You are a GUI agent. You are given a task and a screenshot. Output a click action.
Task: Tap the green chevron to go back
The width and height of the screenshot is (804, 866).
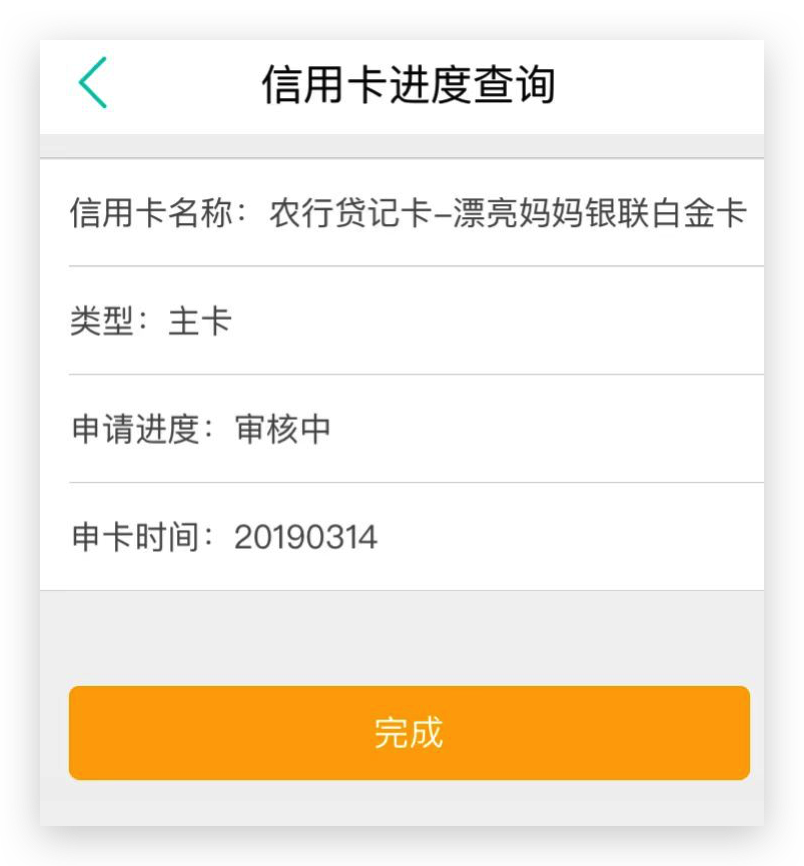(91, 85)
